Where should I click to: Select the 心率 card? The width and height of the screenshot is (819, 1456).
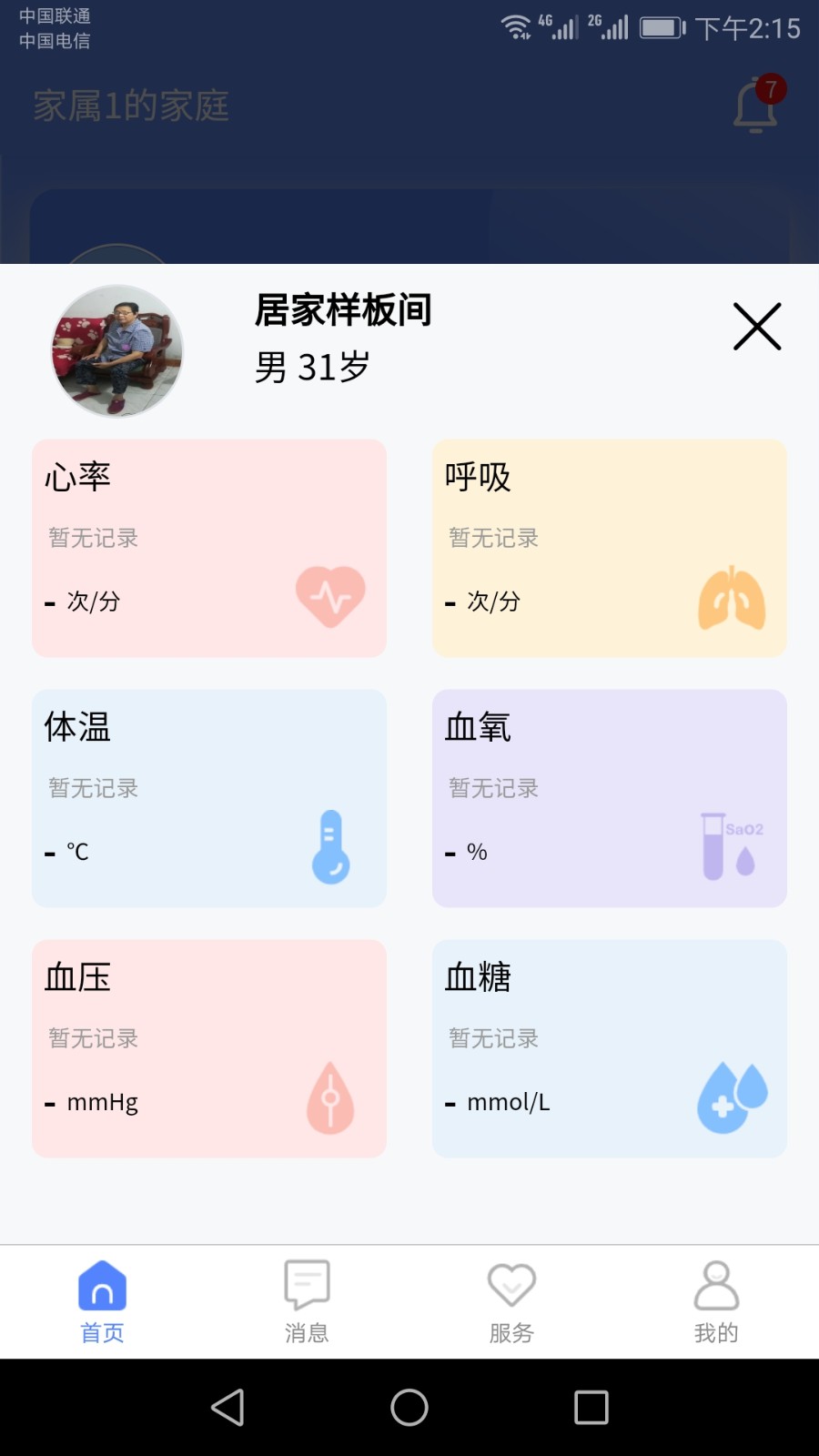pyautogui.click(x=208, y=548)
